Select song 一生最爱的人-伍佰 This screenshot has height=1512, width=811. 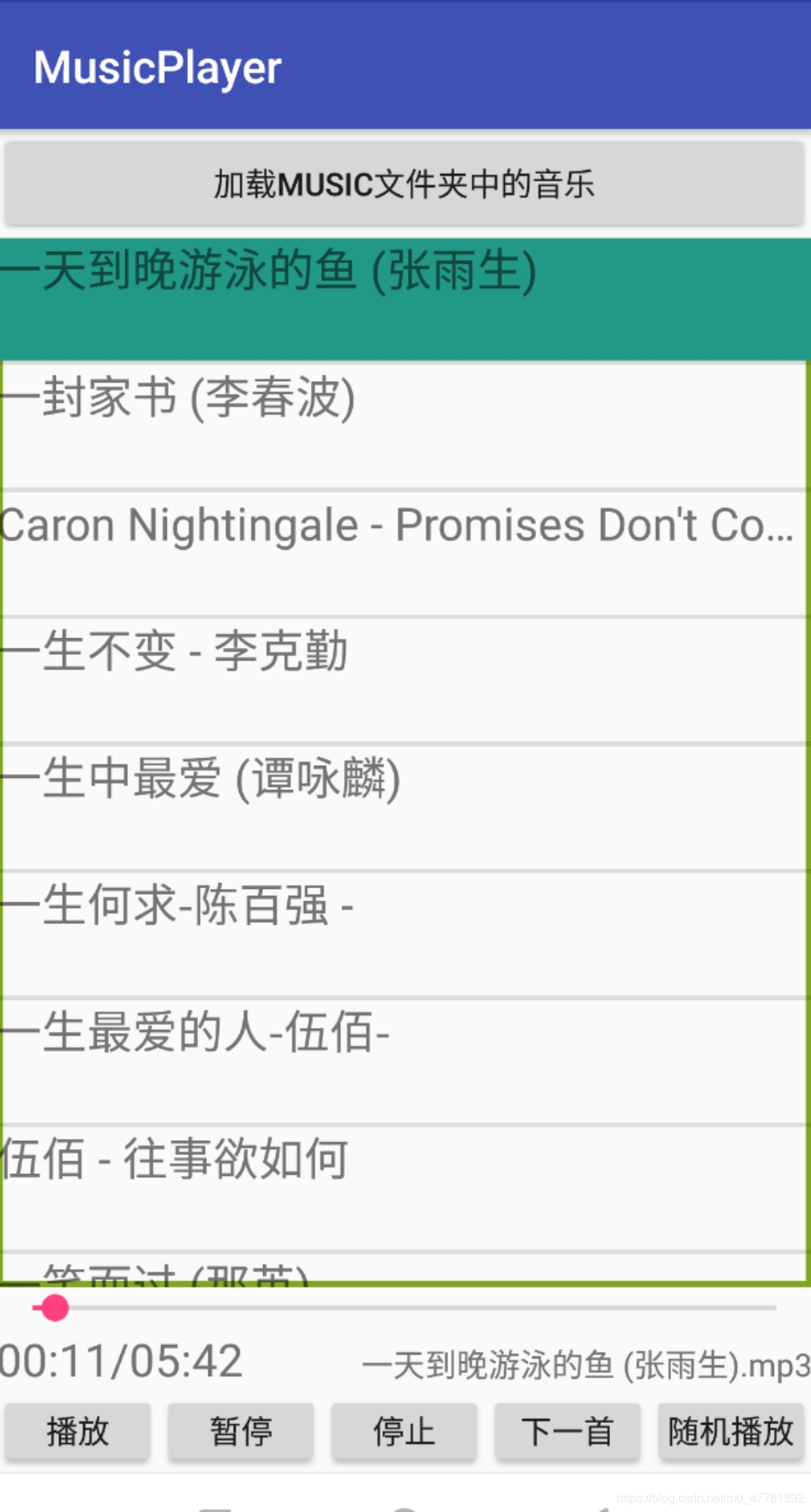pos(405,1061)
